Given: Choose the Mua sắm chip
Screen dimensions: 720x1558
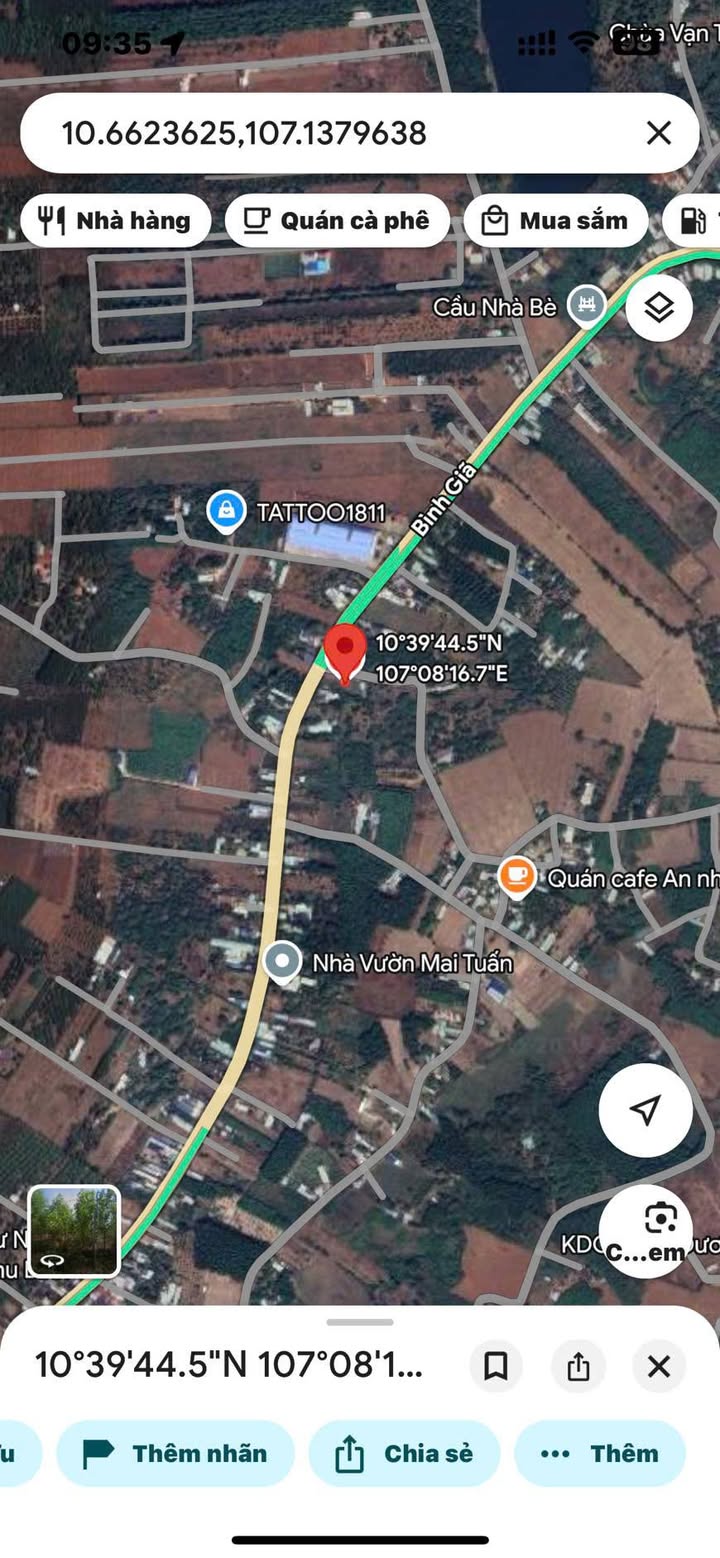Looking at the screenshot, I should 556,221.
